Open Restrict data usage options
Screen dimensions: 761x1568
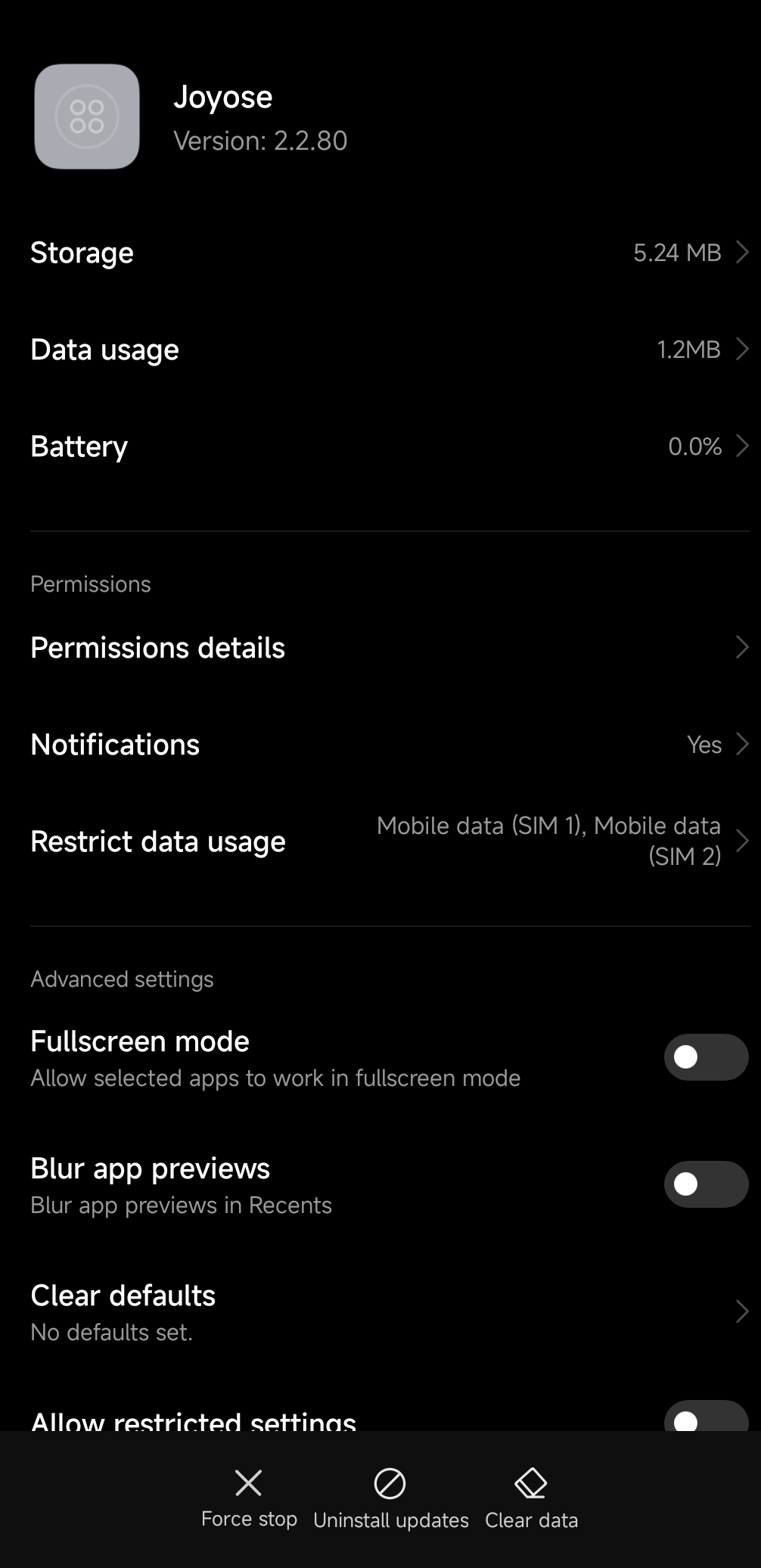380,842
